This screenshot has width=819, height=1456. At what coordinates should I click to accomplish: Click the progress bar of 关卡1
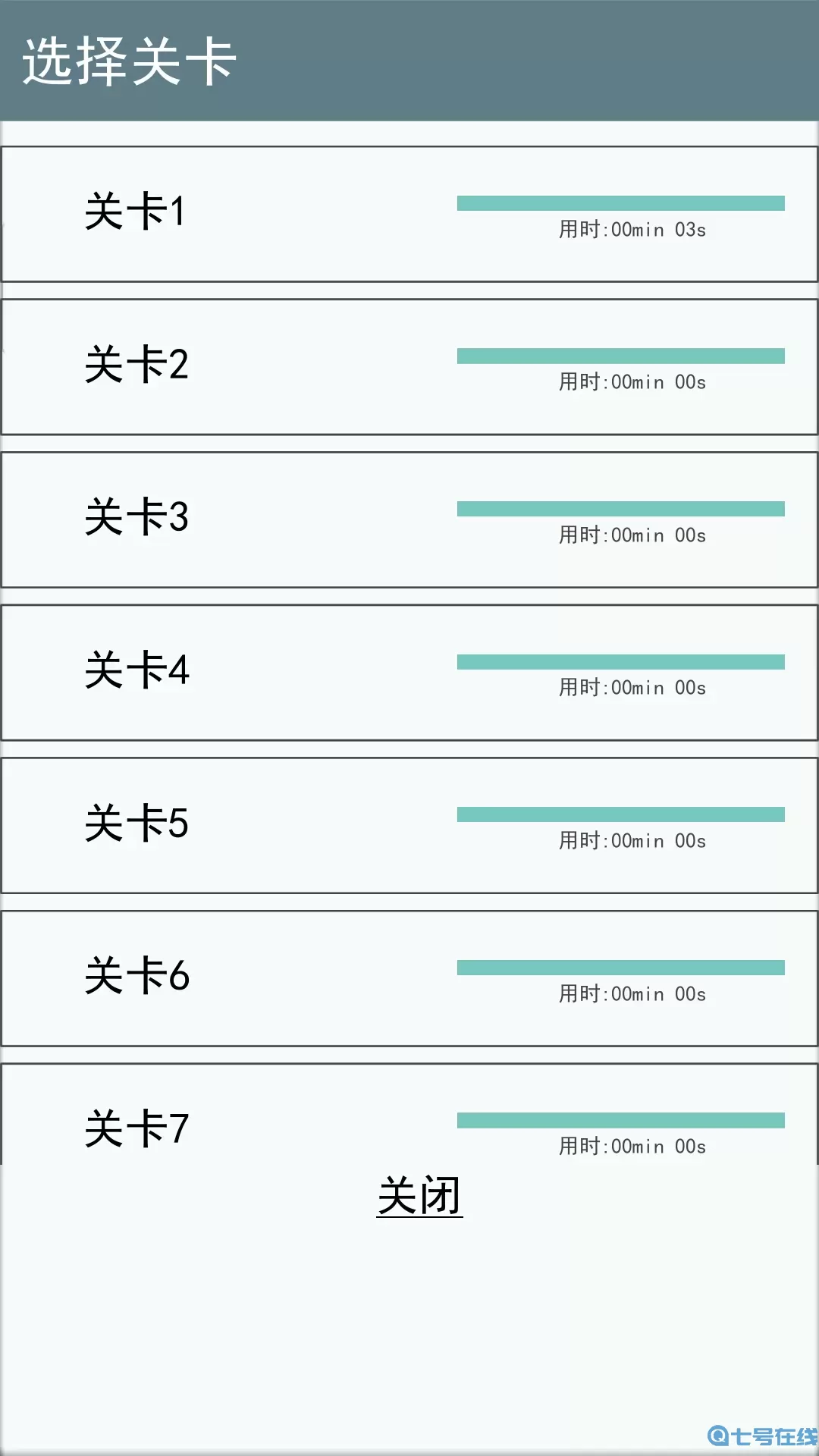[621, 201]
